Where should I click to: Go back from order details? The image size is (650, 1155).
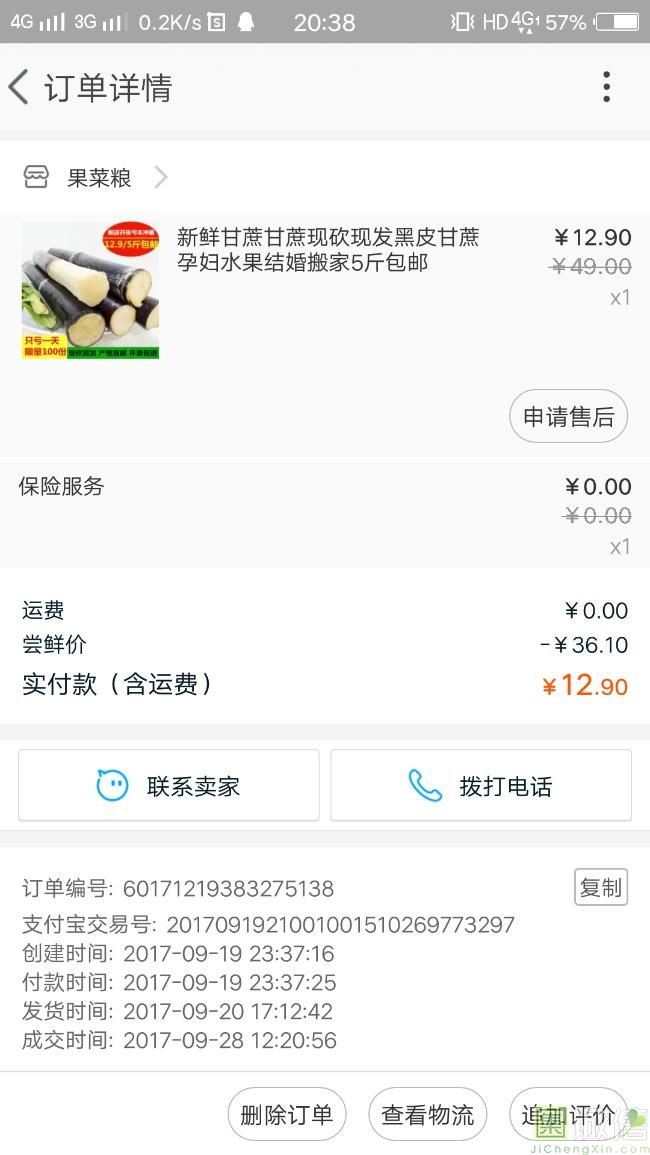click(20, 88)
